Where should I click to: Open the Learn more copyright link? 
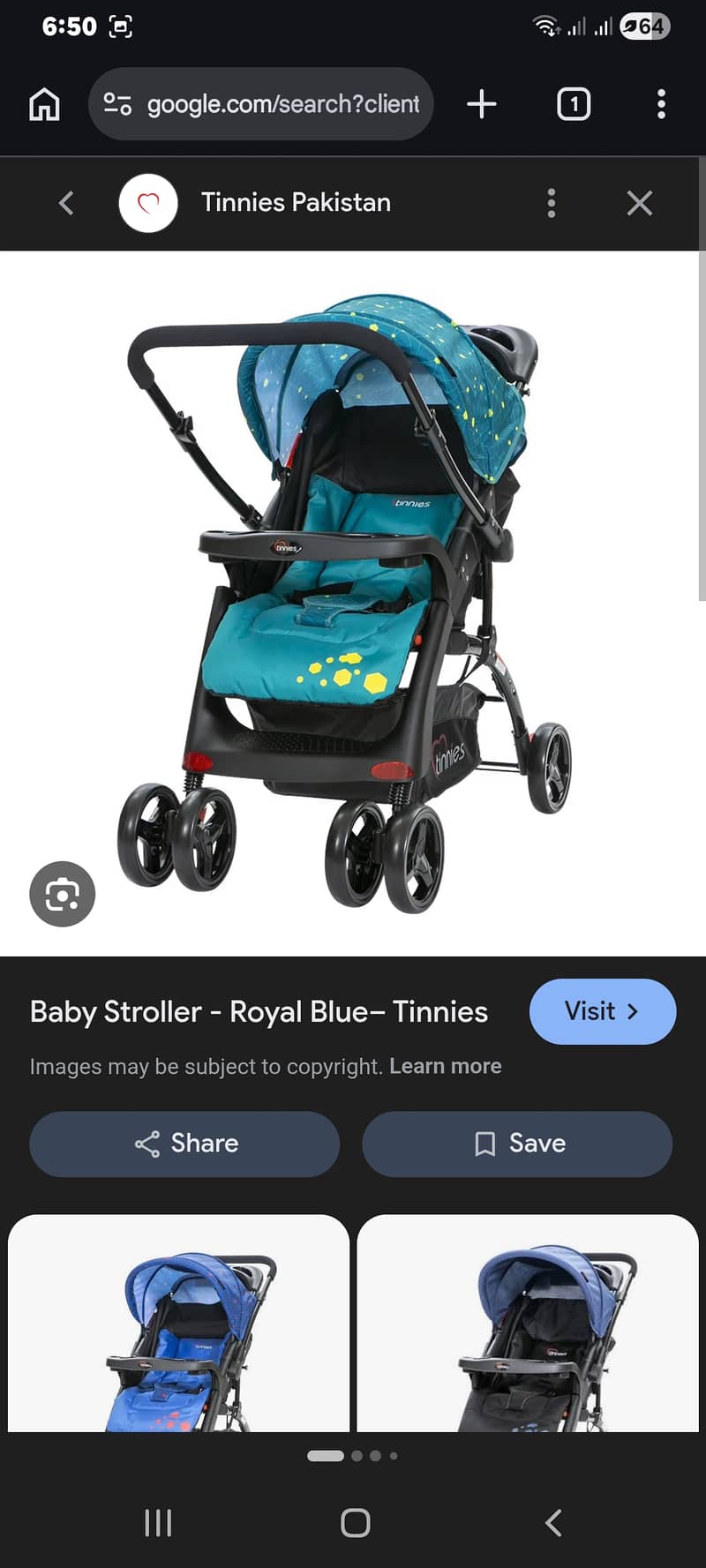click(446, 1065)
